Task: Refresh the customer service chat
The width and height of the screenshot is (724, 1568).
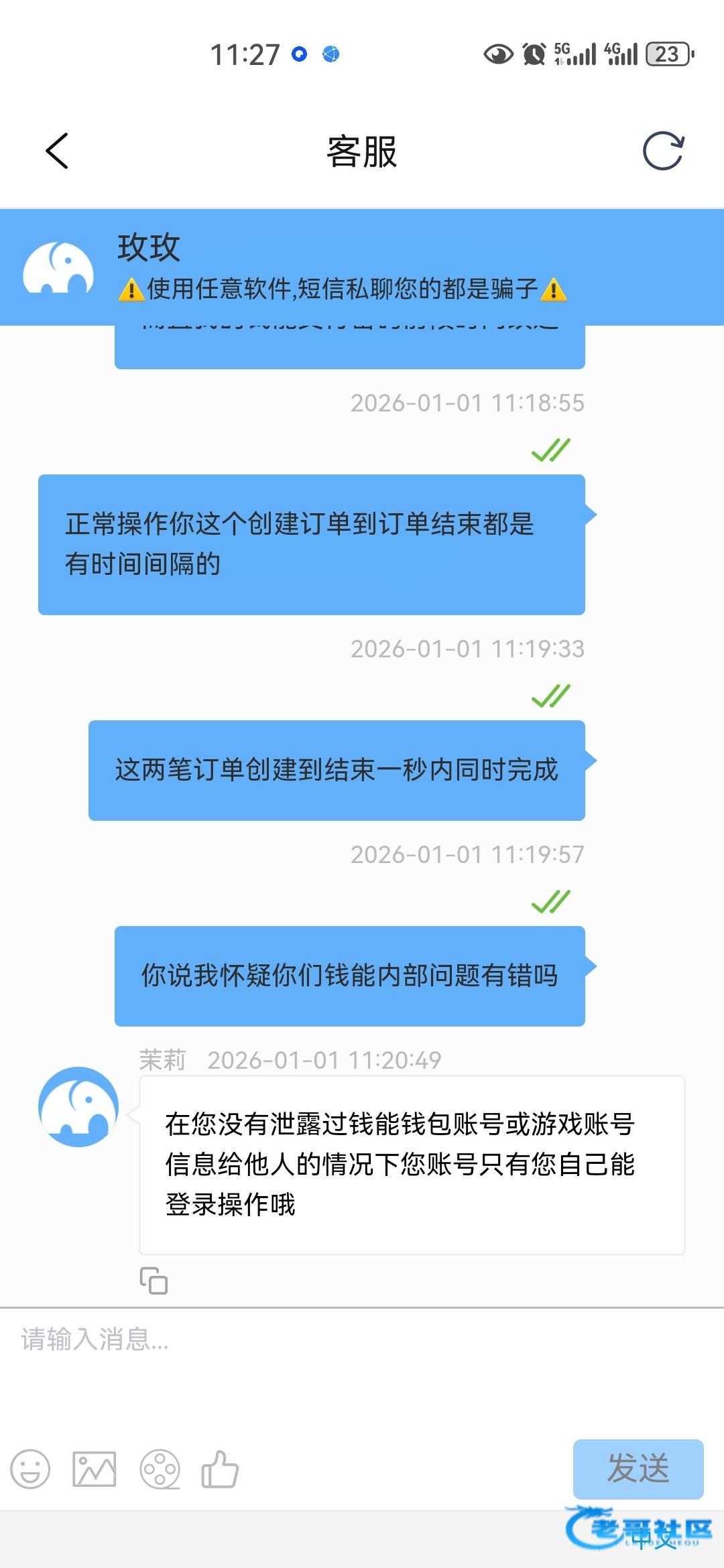Action: coord(663,151)
